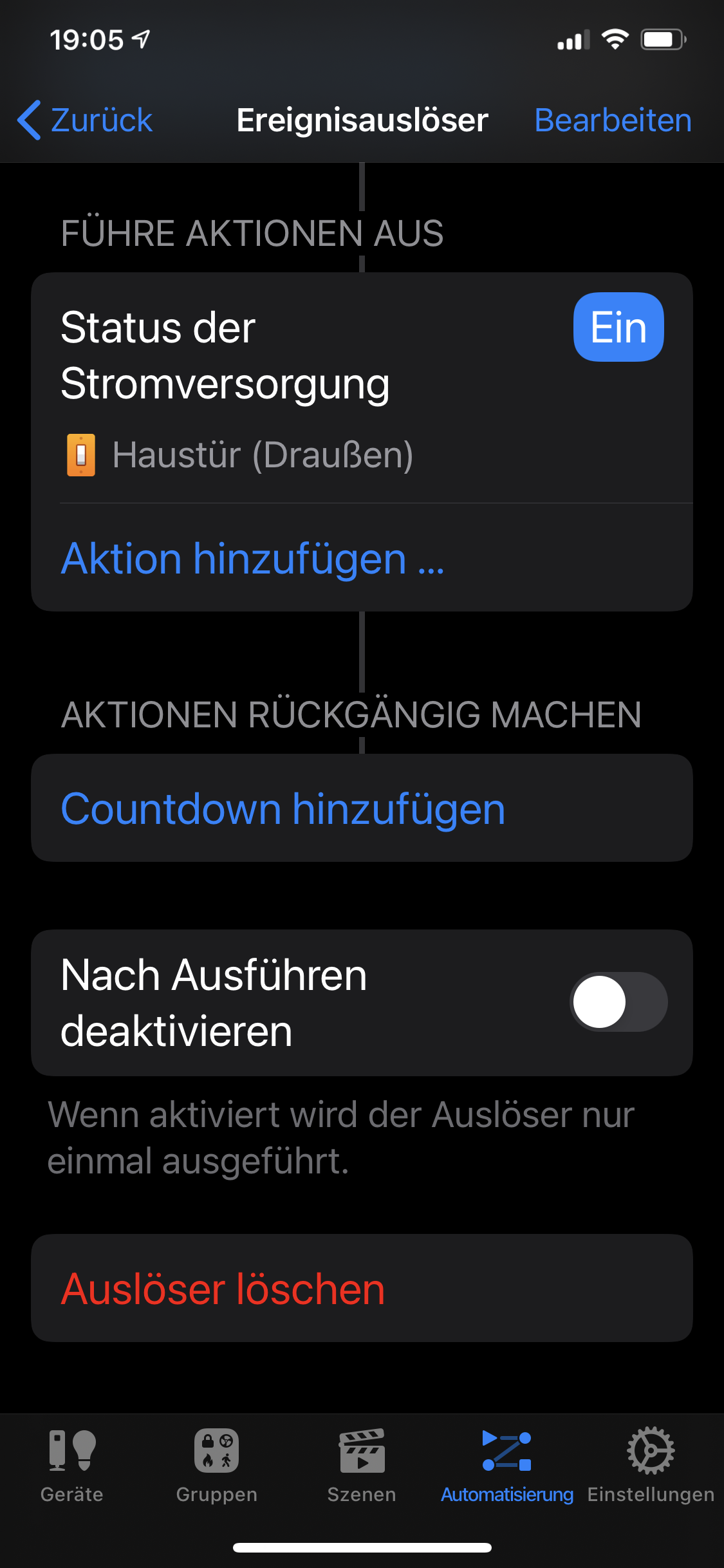Select Aktion hinzufügen …

point(252,558)
